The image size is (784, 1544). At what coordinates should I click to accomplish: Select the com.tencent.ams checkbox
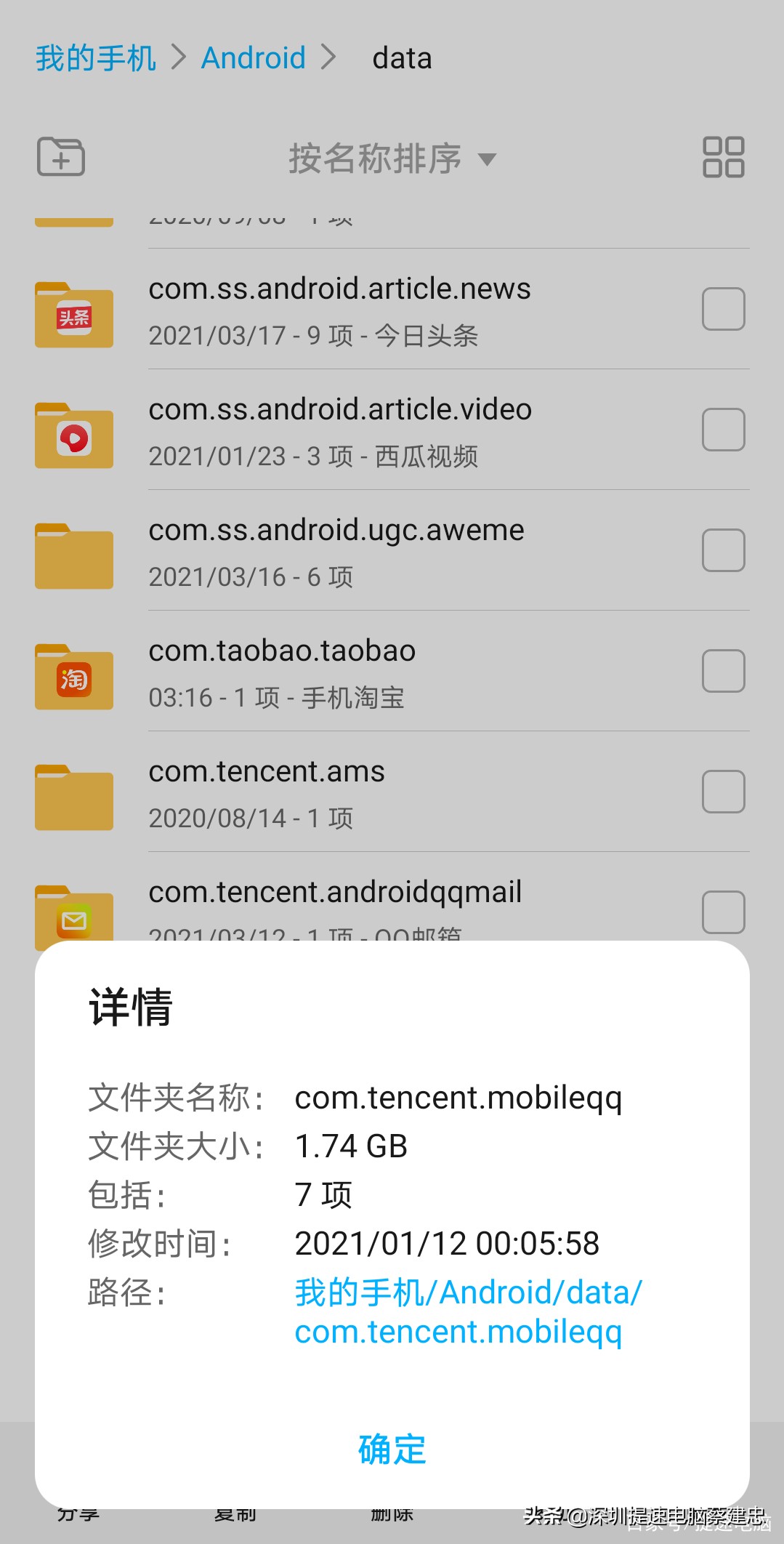723,792
